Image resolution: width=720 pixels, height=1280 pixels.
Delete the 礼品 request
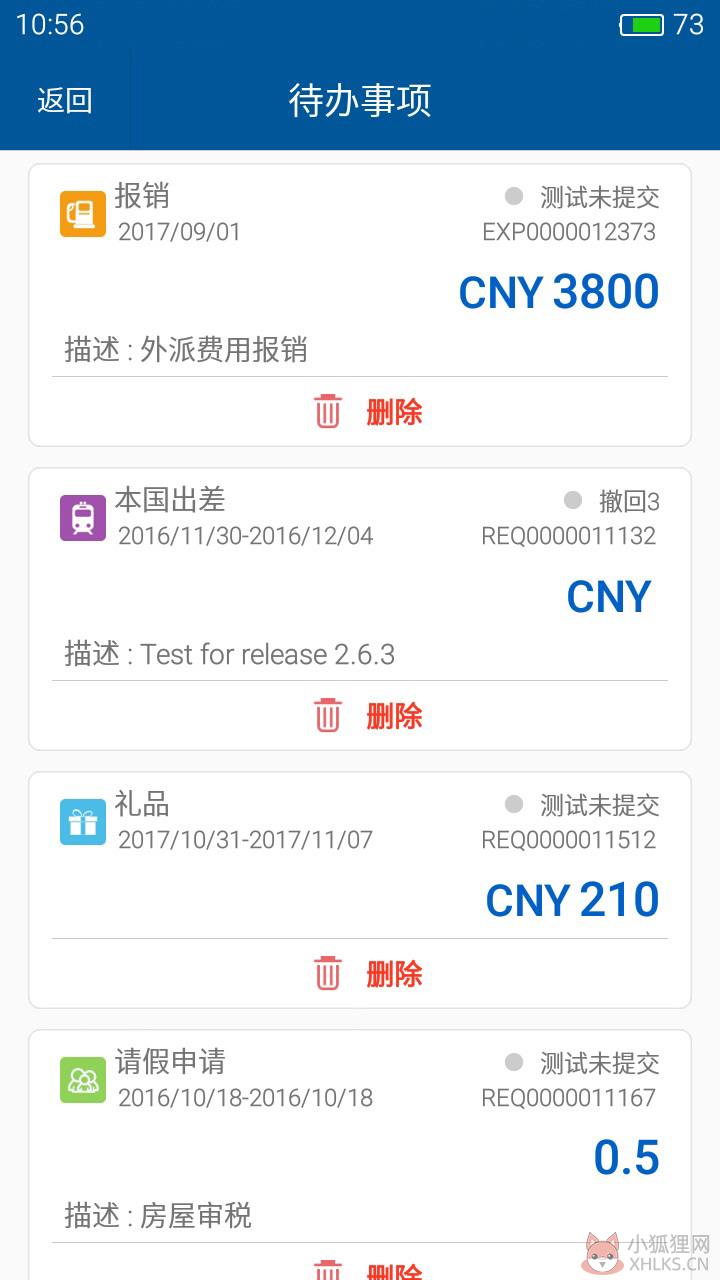(368, 973)
